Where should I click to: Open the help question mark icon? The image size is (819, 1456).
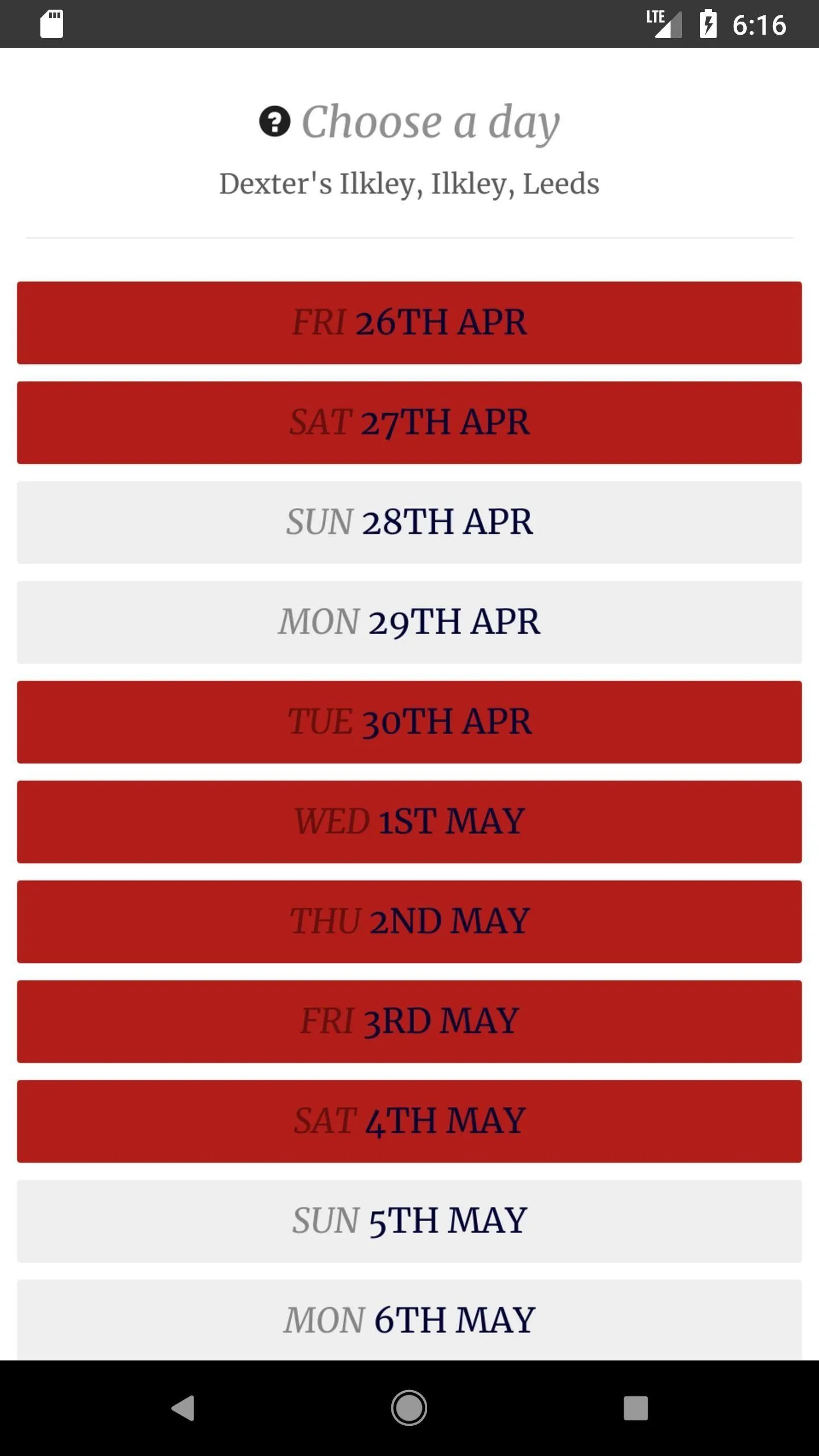click(275, 122)
